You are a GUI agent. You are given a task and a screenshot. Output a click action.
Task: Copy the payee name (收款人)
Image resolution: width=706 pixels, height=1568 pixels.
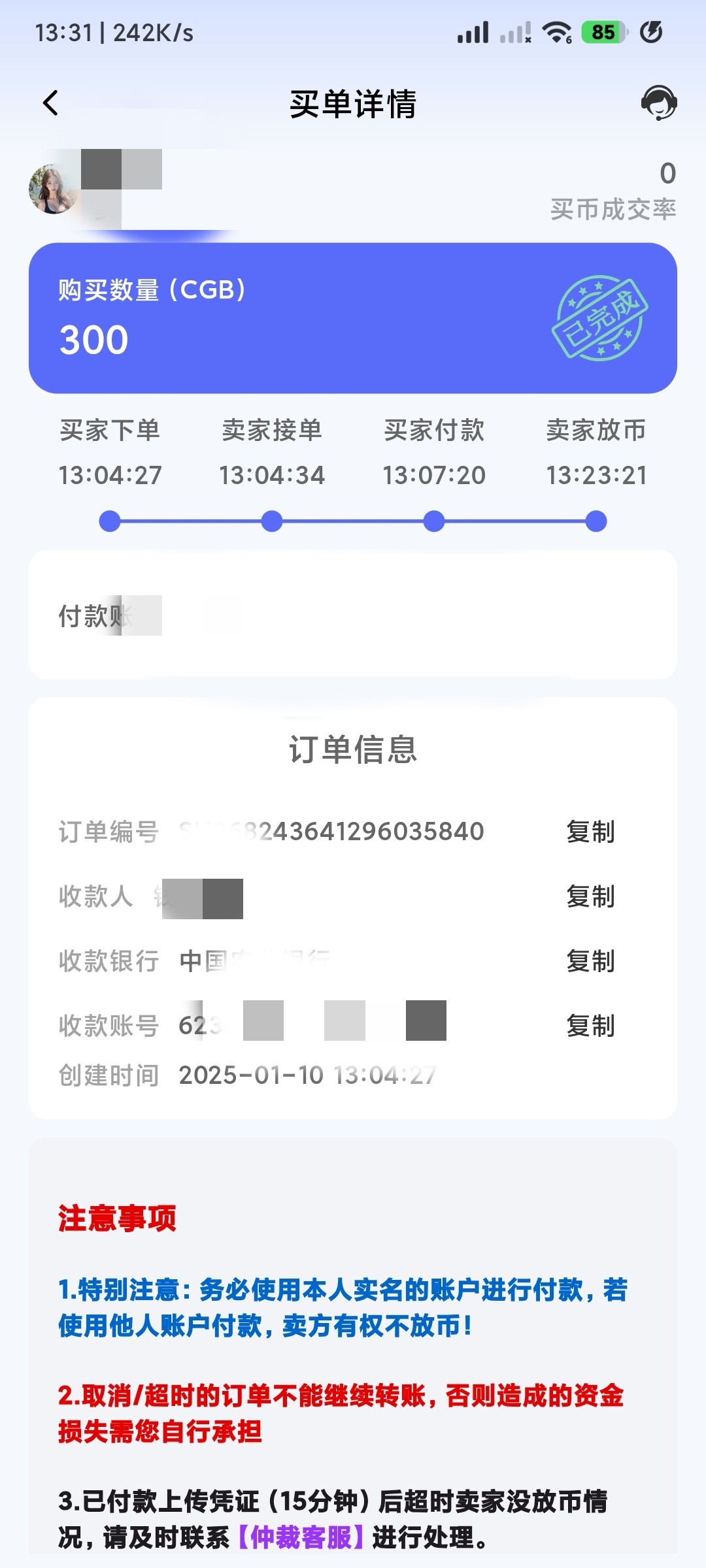point(590,896)
